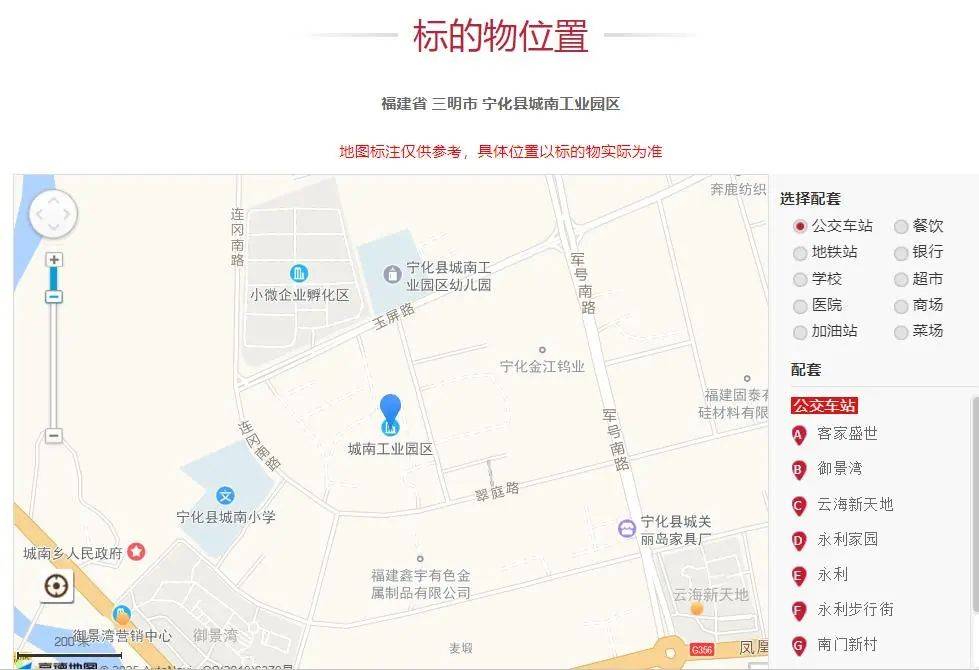This screenshot has height=670, width=979.
Task: Open bus stop C 云海新天地
Action: pos(854,505)
